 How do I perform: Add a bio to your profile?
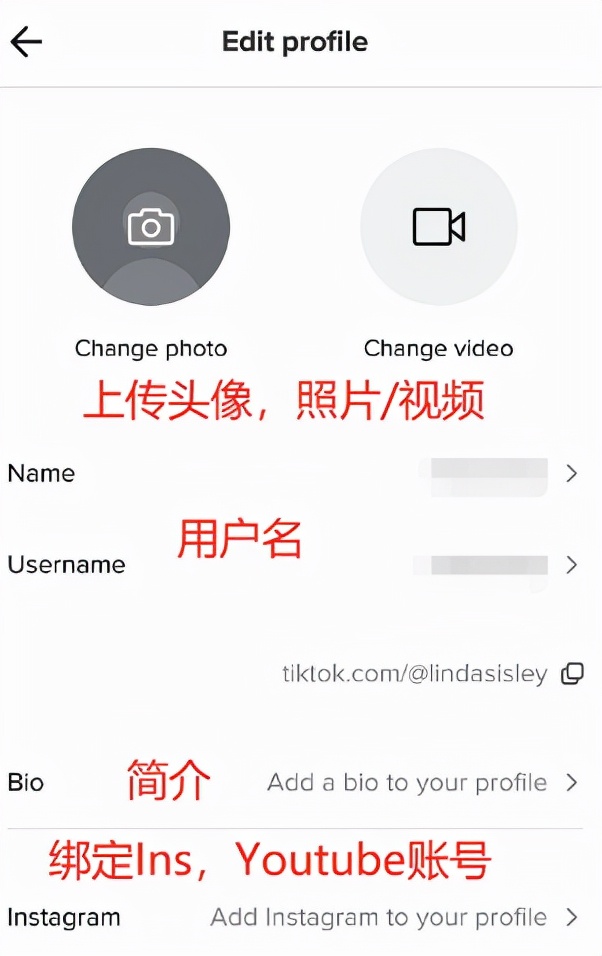click(407, 783)
